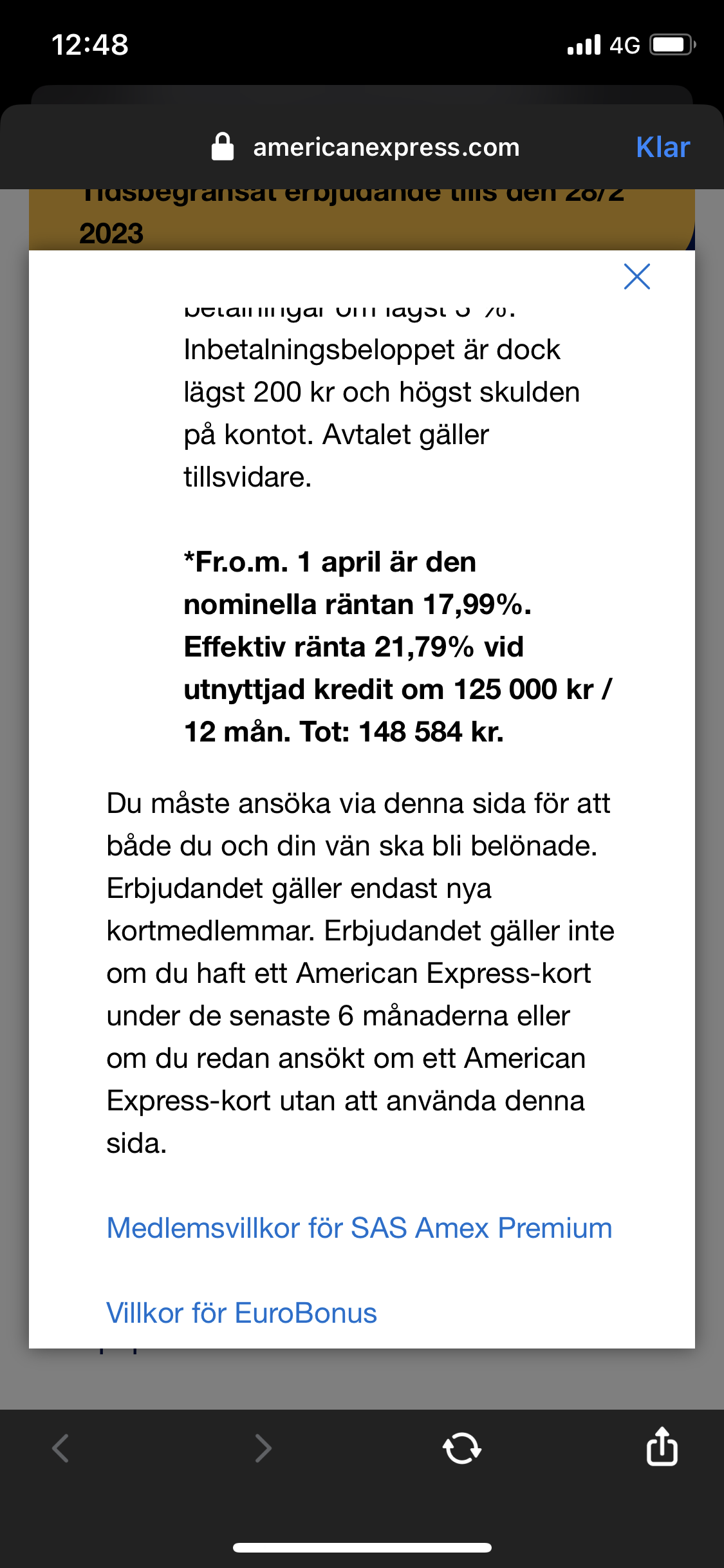724x1568 pixels.
Task: Go back to the previous page
Action: click(61, 1448)
